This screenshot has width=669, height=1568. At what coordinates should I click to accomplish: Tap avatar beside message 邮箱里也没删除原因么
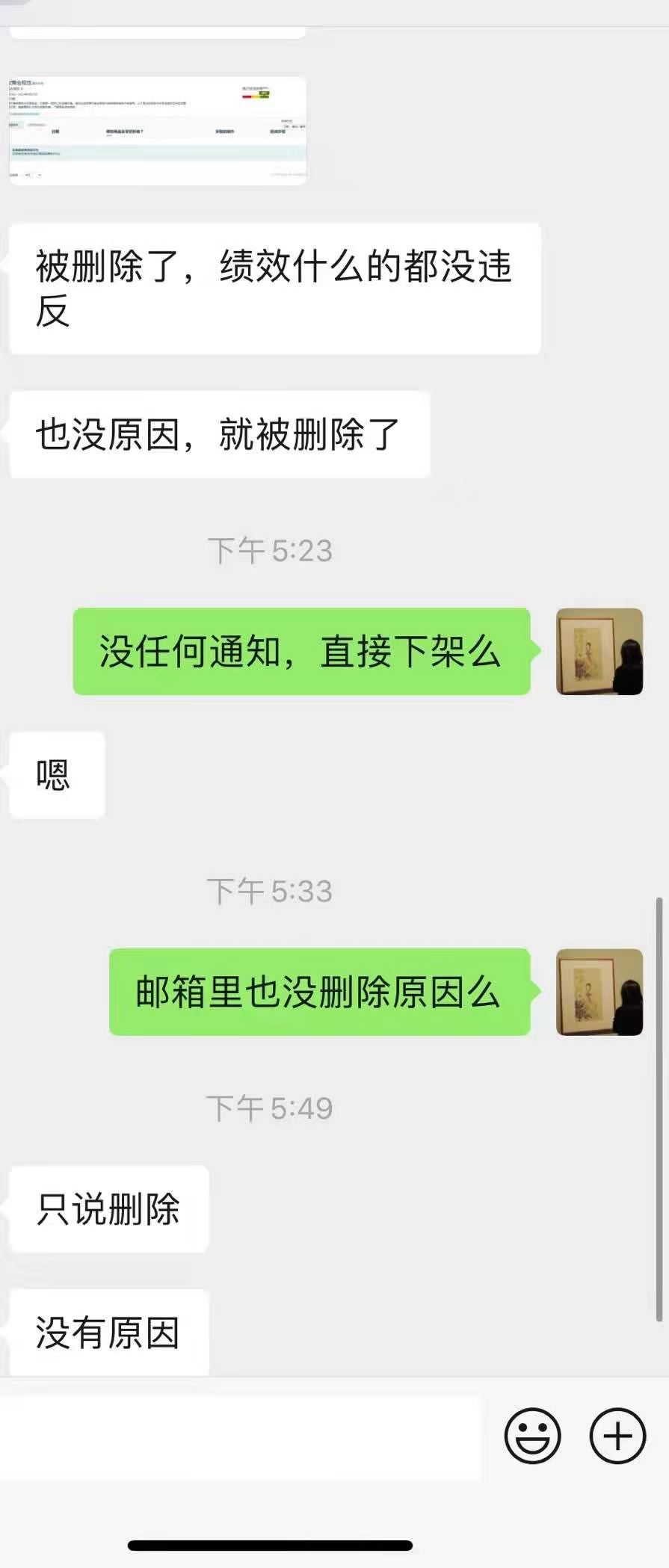tap(599, 993)
